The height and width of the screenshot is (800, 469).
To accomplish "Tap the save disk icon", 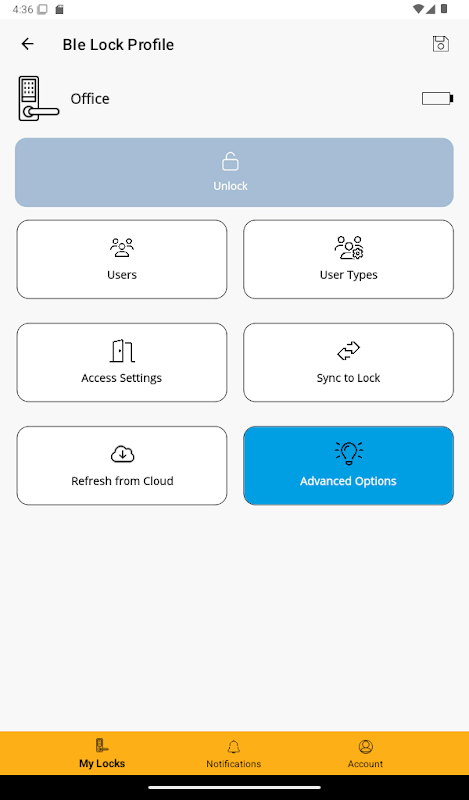I will (440, 44).
